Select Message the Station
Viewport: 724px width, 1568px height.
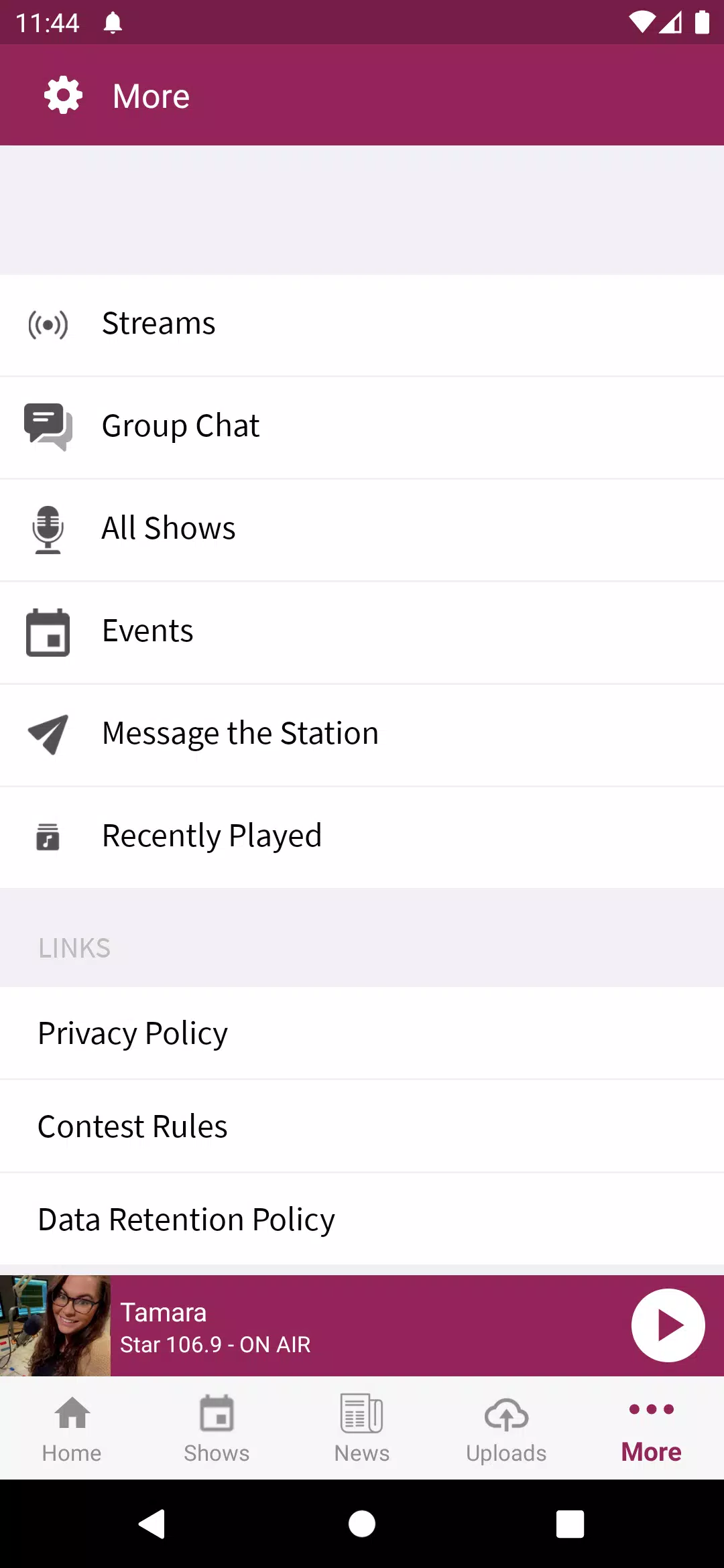point(362,735)
